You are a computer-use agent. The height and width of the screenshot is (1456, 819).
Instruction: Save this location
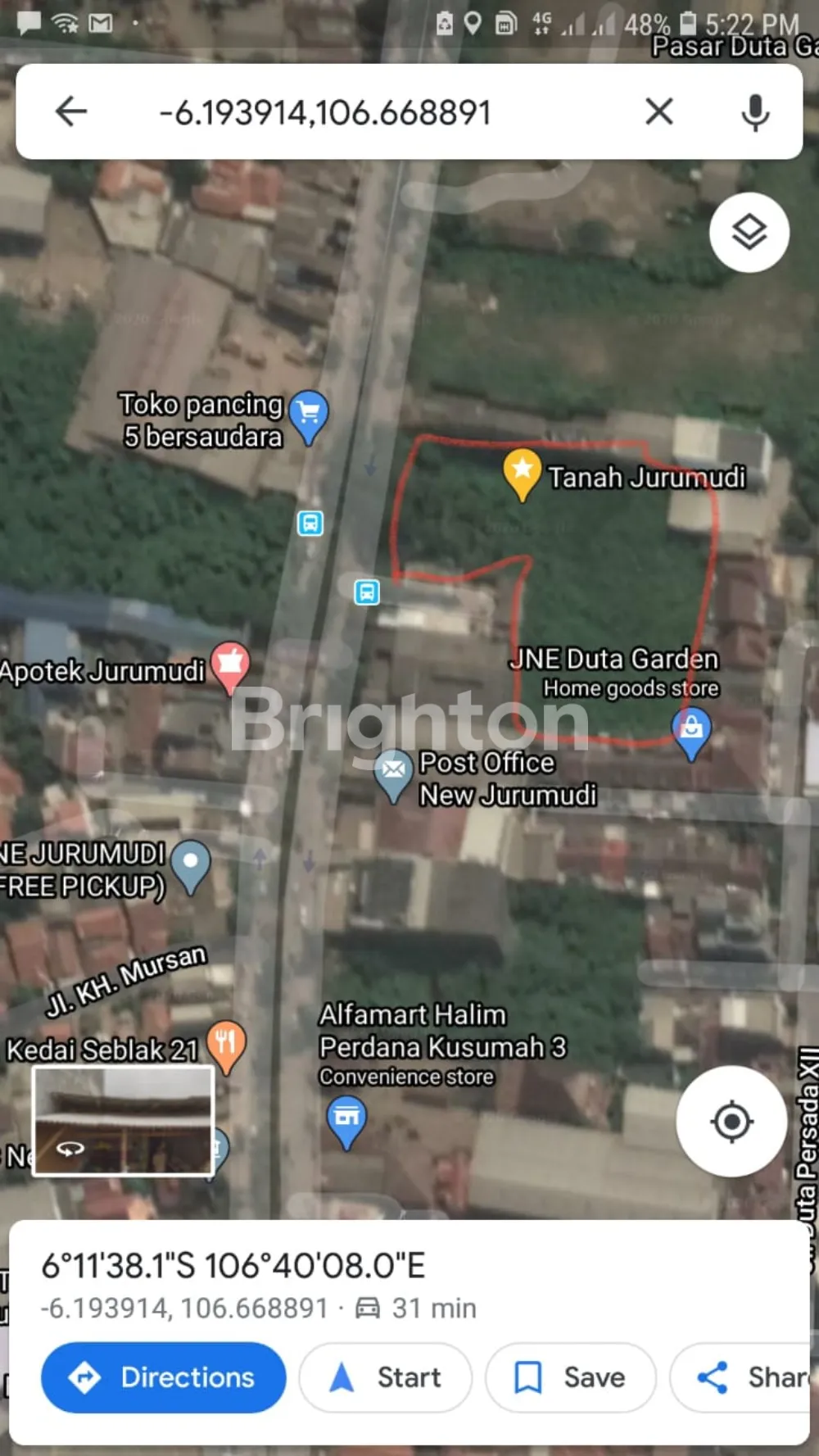(x=570, y=1377)
